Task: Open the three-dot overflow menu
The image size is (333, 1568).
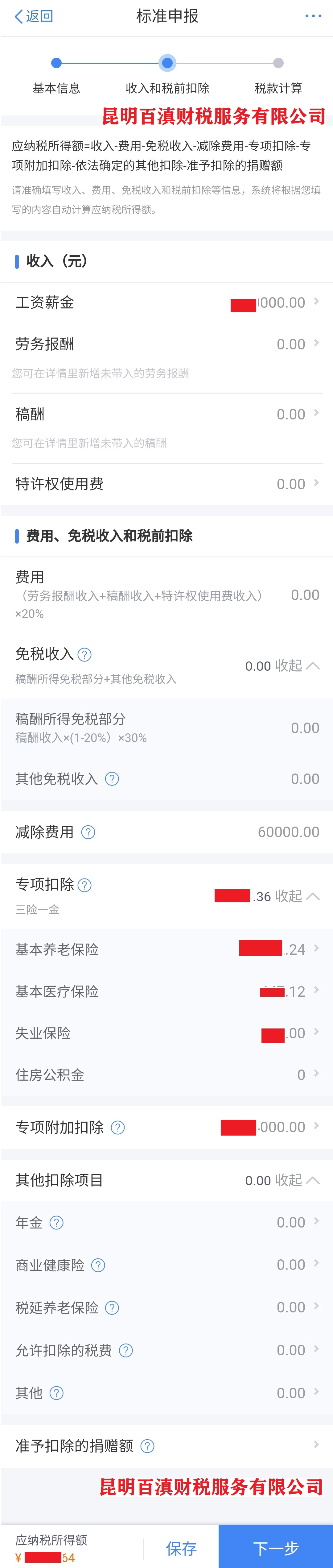Action: pos(313,16)
